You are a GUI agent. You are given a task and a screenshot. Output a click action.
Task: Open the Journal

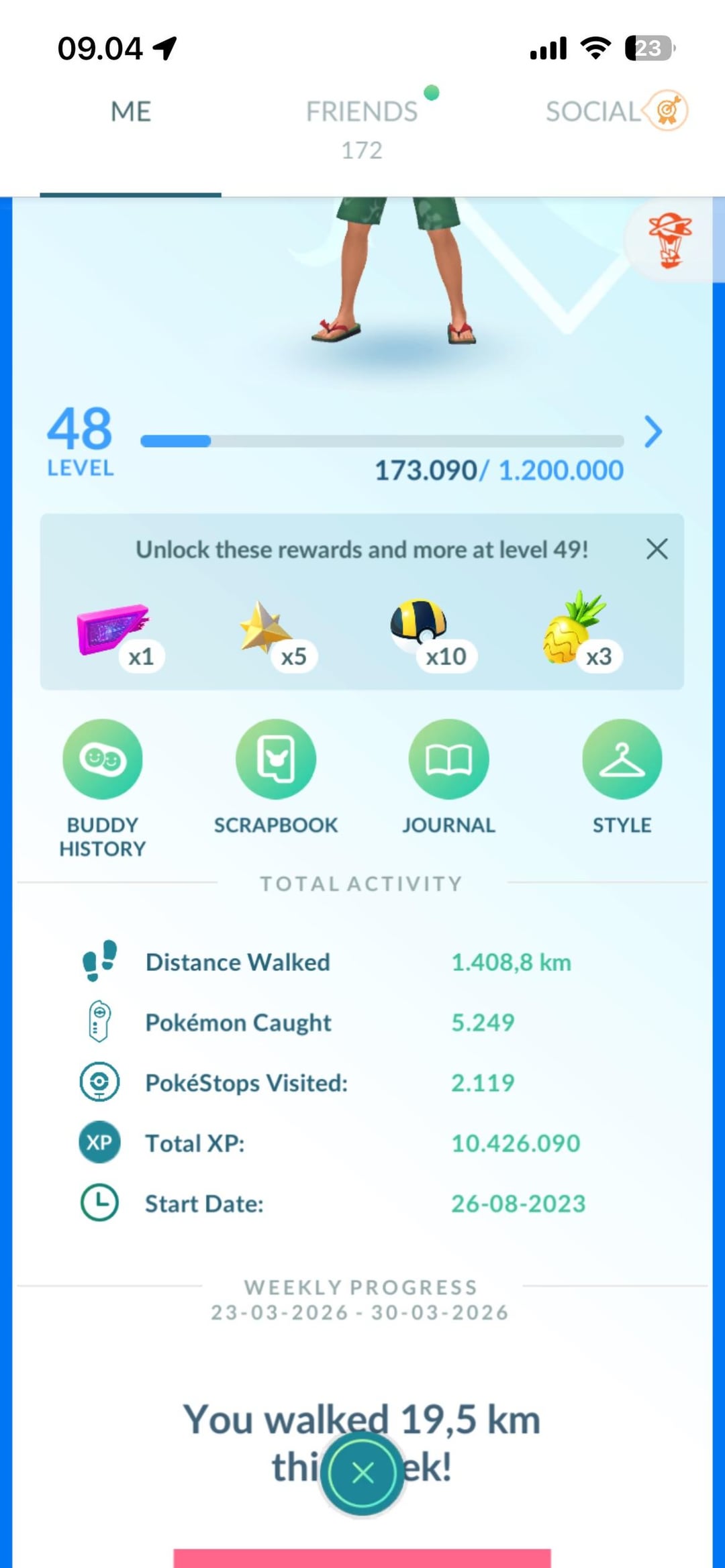pyautogui.click(x=448, y=760)
